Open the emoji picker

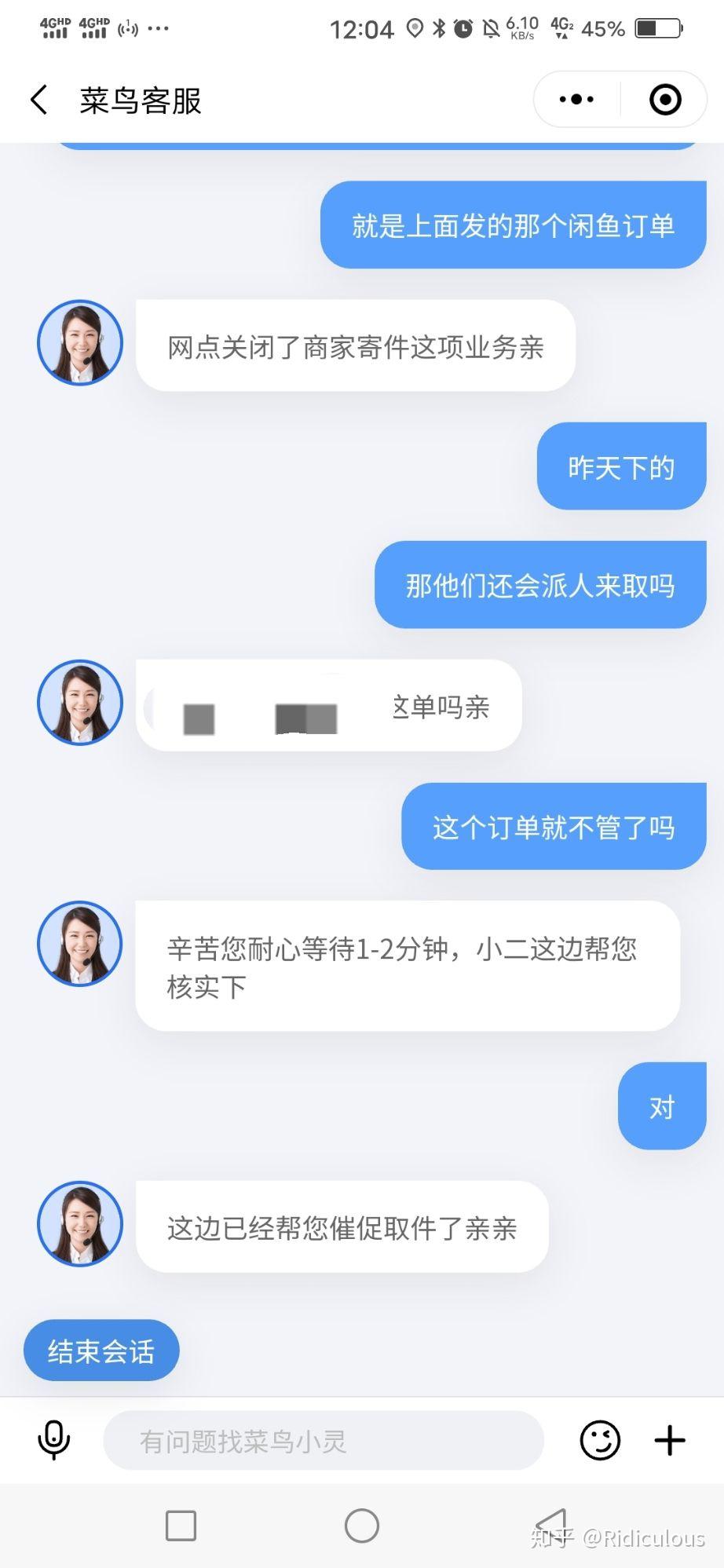pyautogui.click(x=600, y=1441)
